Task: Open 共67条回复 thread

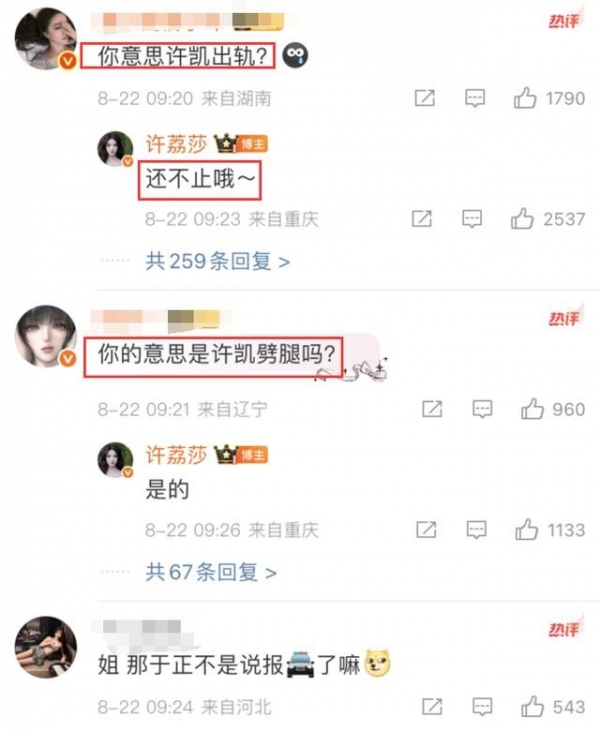Action: (x=210, y=573)
